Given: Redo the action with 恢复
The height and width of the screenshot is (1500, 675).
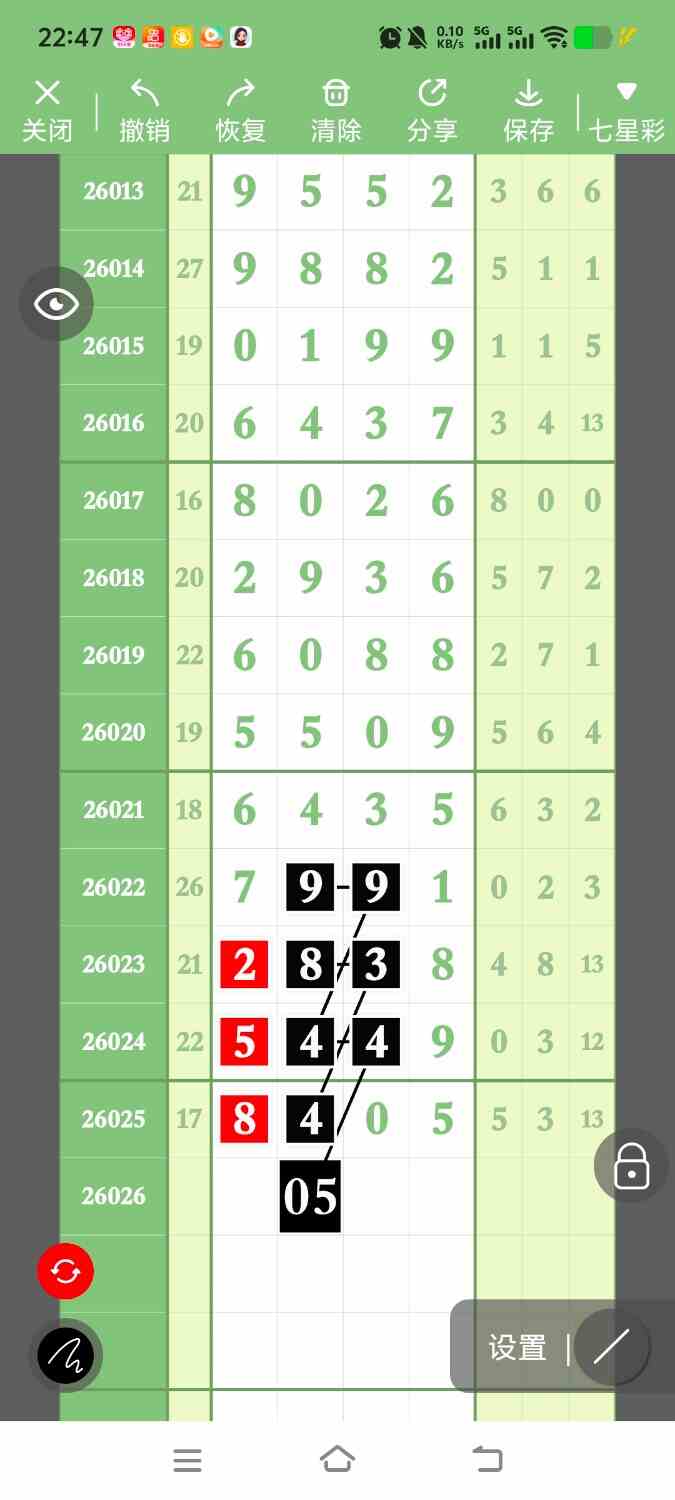Looking at the screenshot, I should (x=240, y=112).
